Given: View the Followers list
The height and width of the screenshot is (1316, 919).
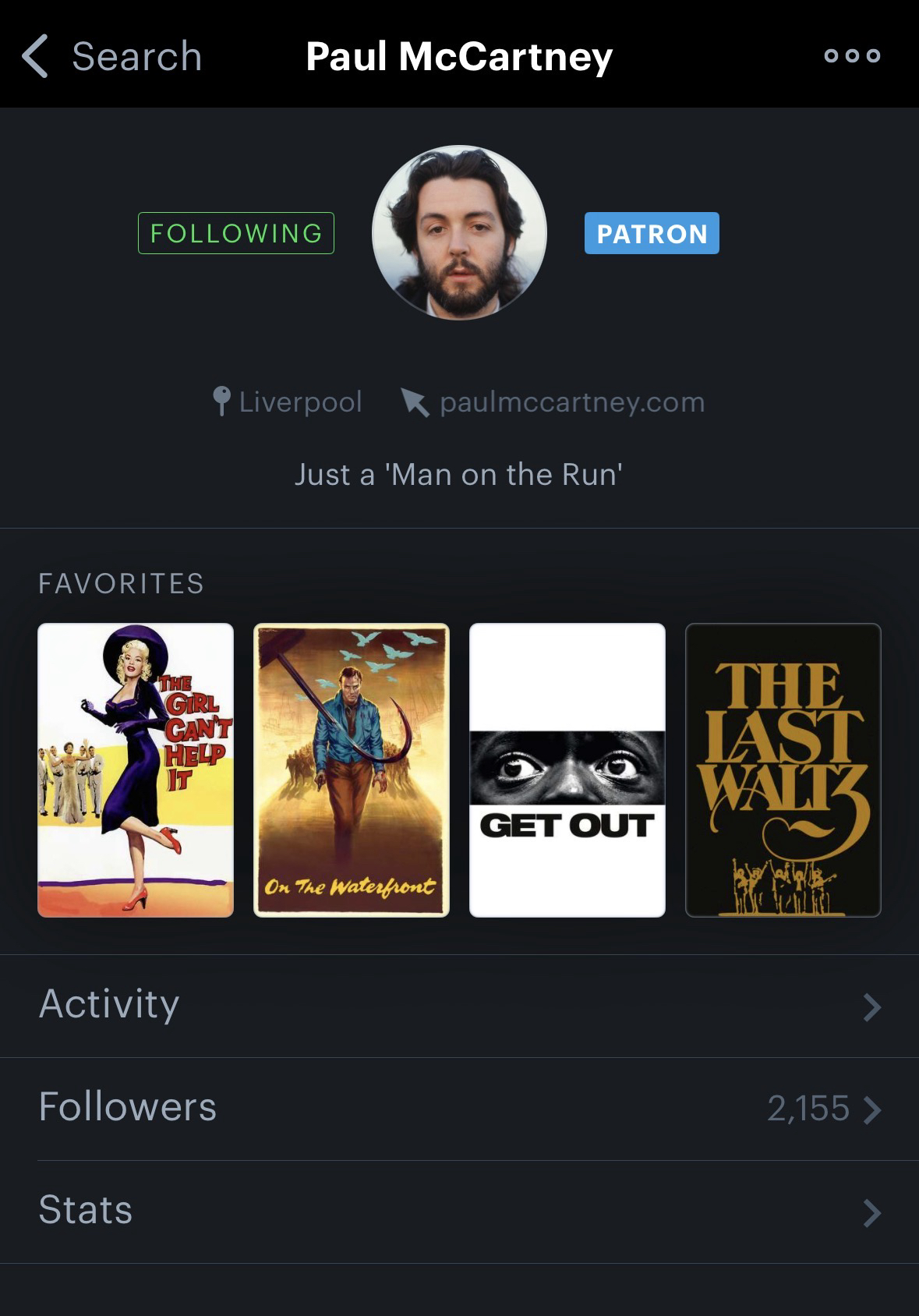Looking at the screenshot, I should coord(459,1109).
